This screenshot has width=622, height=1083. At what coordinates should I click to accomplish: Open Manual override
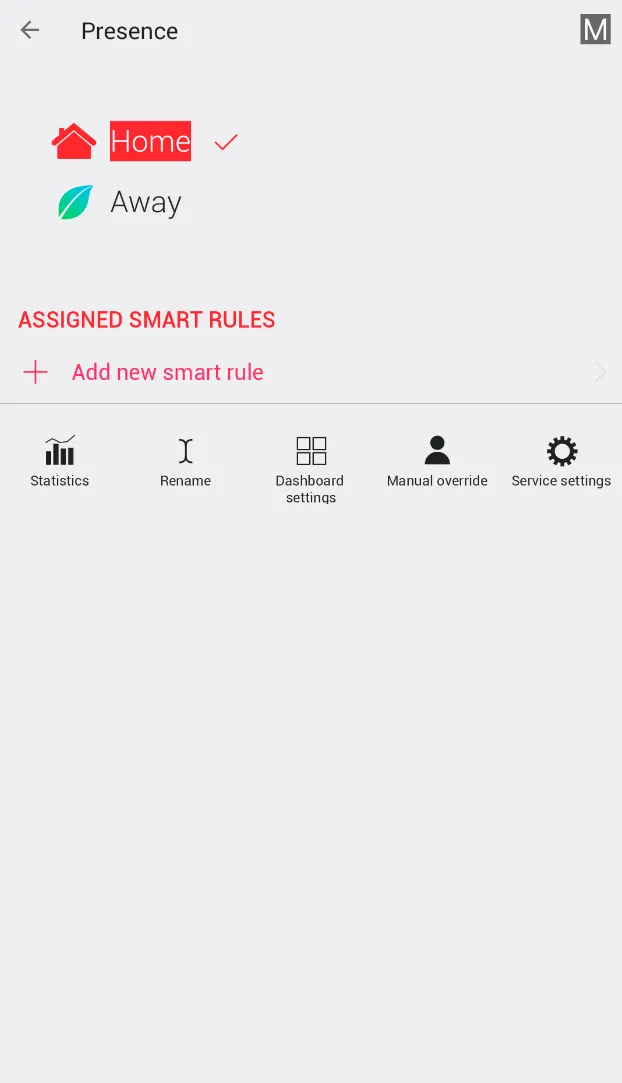(x=437, y=461)
